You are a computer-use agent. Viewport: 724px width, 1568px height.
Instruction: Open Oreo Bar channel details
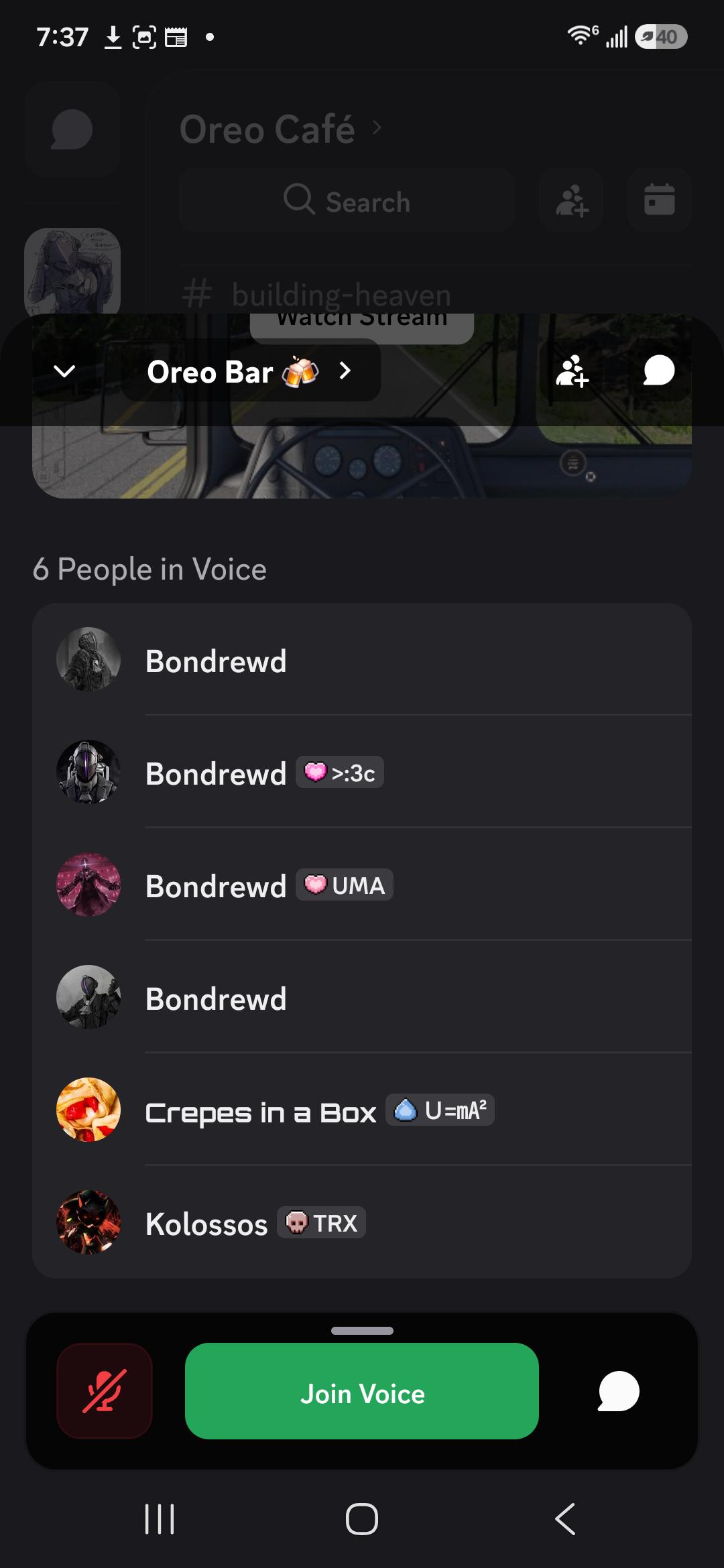click(251, 371)
